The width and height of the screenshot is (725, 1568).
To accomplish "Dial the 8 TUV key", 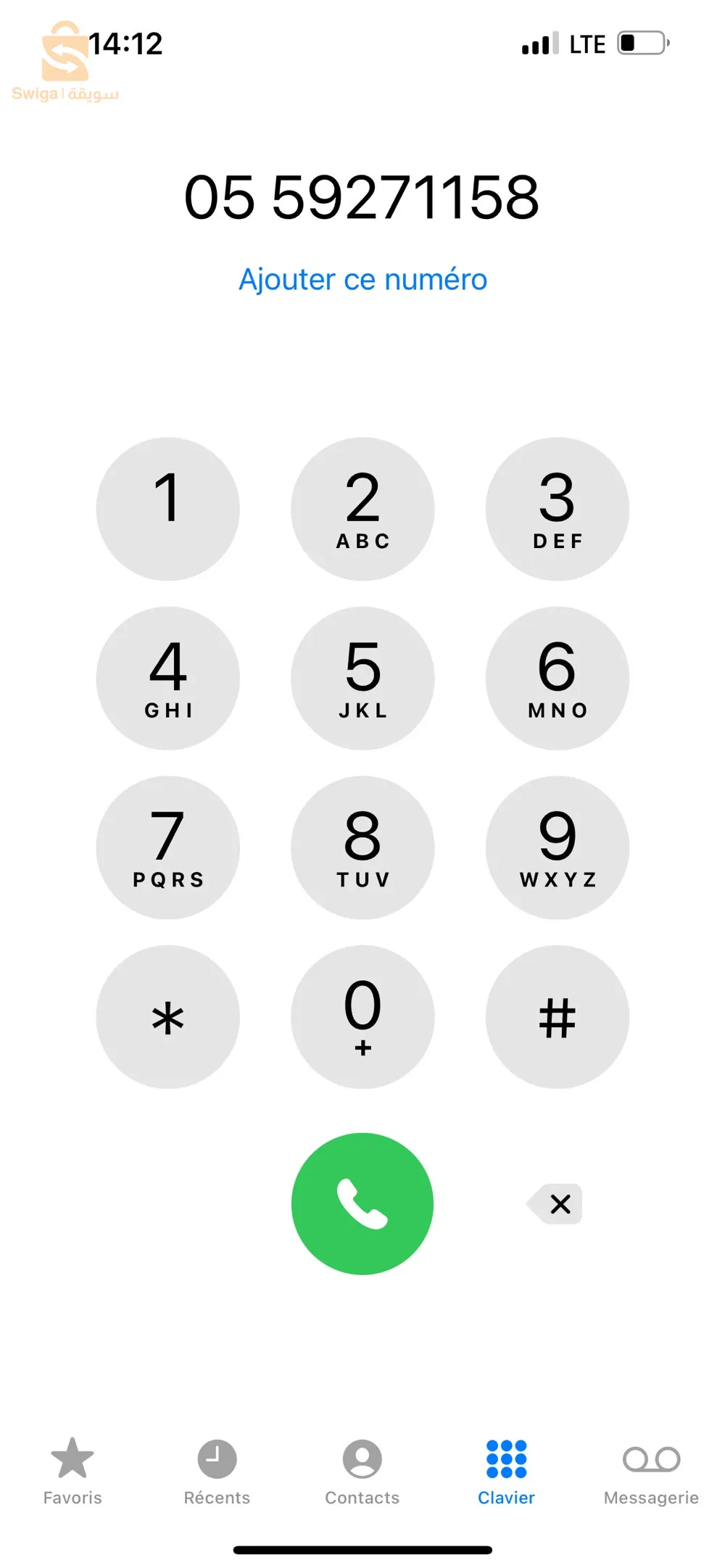I will 362,847.
